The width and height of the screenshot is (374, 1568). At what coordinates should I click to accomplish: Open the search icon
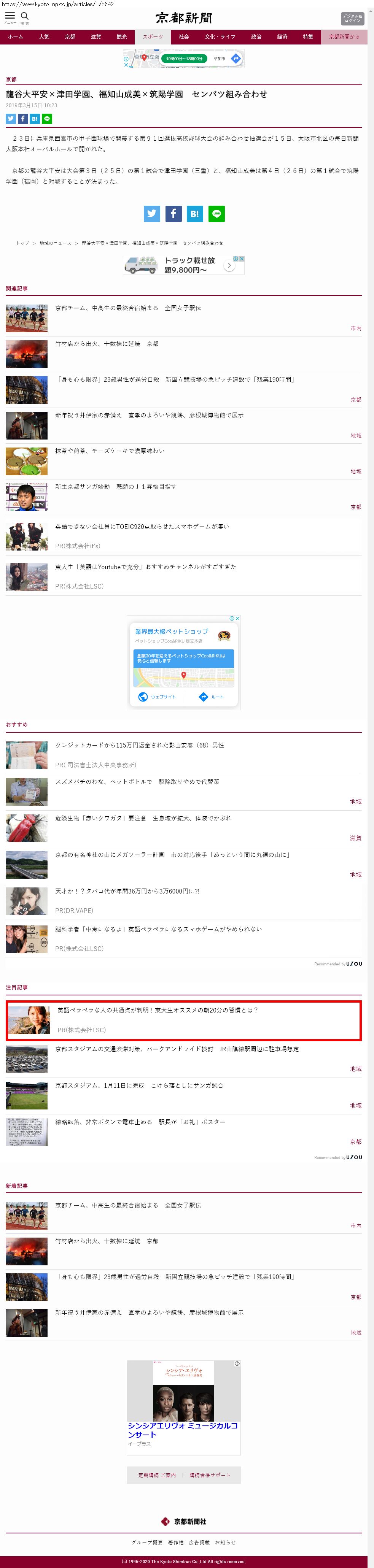click(24, 16)
